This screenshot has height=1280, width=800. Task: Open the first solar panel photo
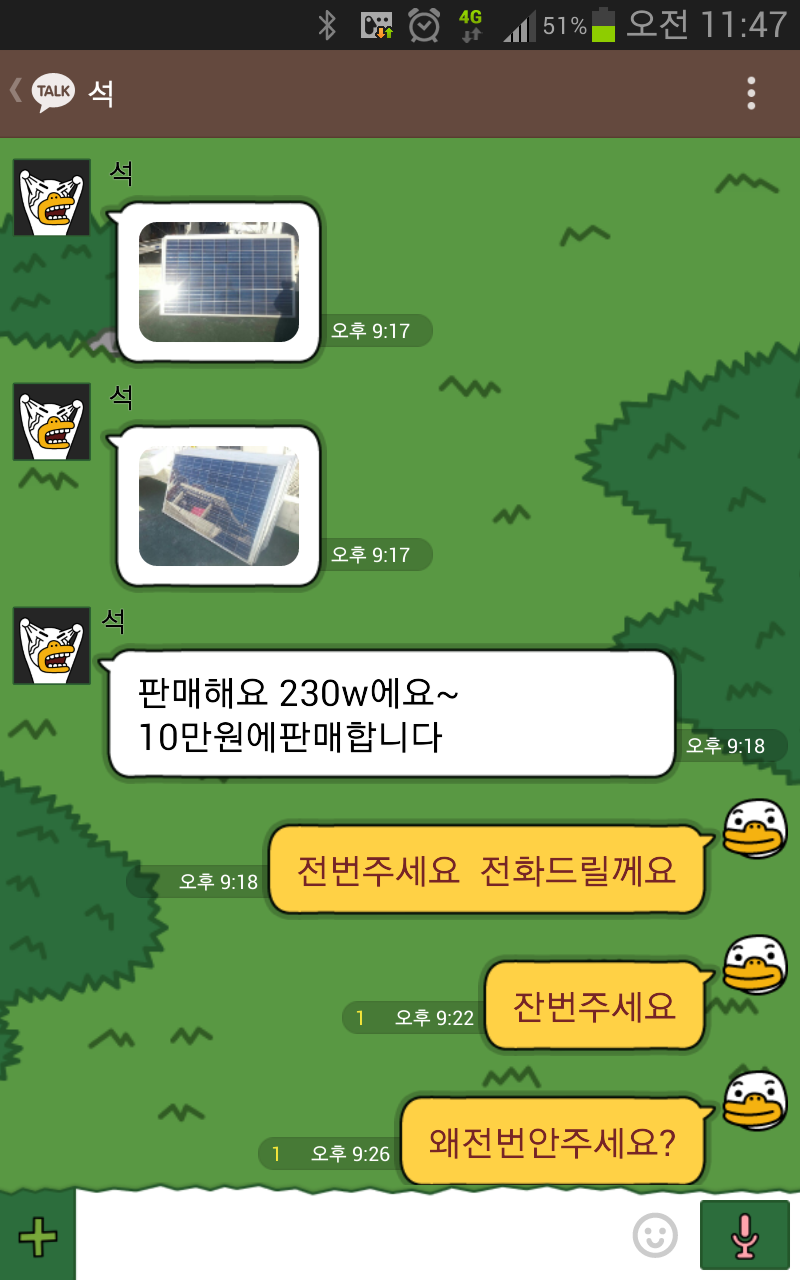click(219, 281)
